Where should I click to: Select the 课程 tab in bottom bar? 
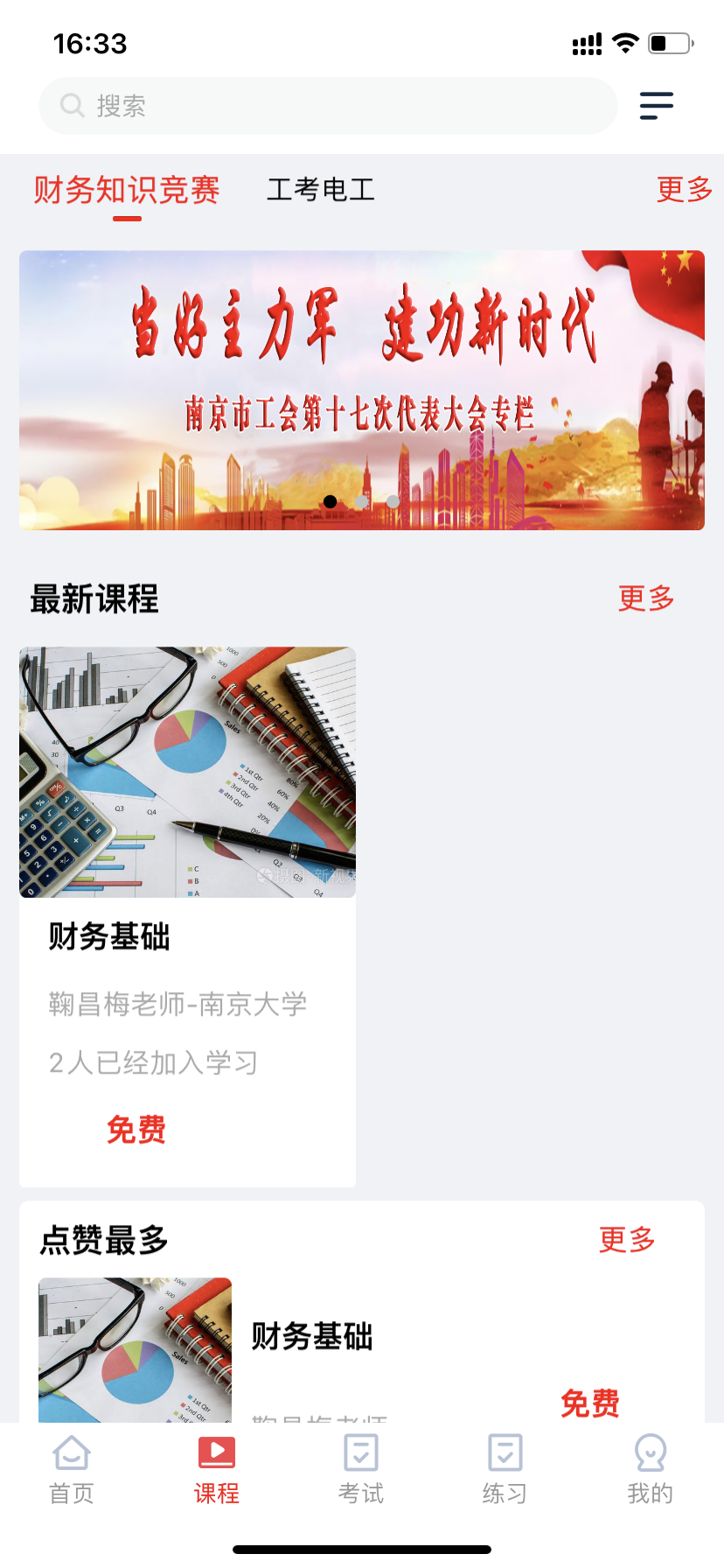pos(217,1468)
